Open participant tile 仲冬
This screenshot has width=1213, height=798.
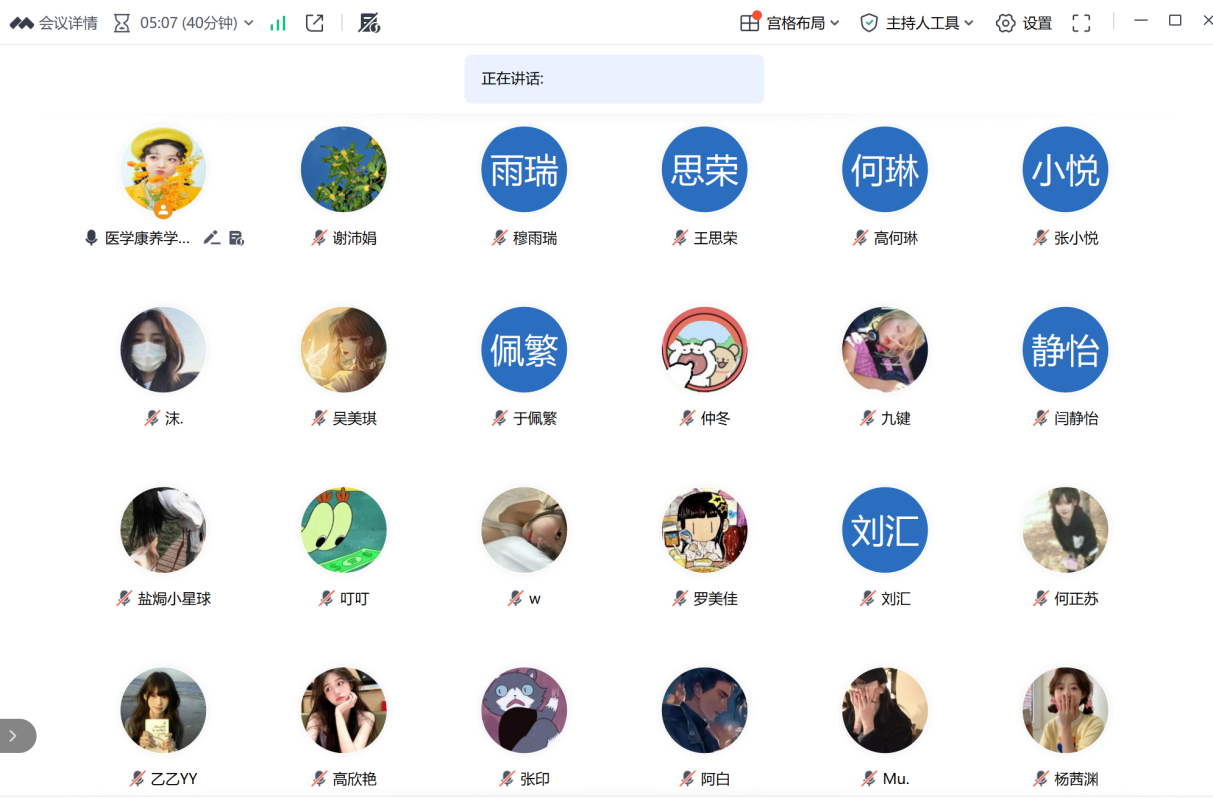pyautogui.click(x=705, y=350)
